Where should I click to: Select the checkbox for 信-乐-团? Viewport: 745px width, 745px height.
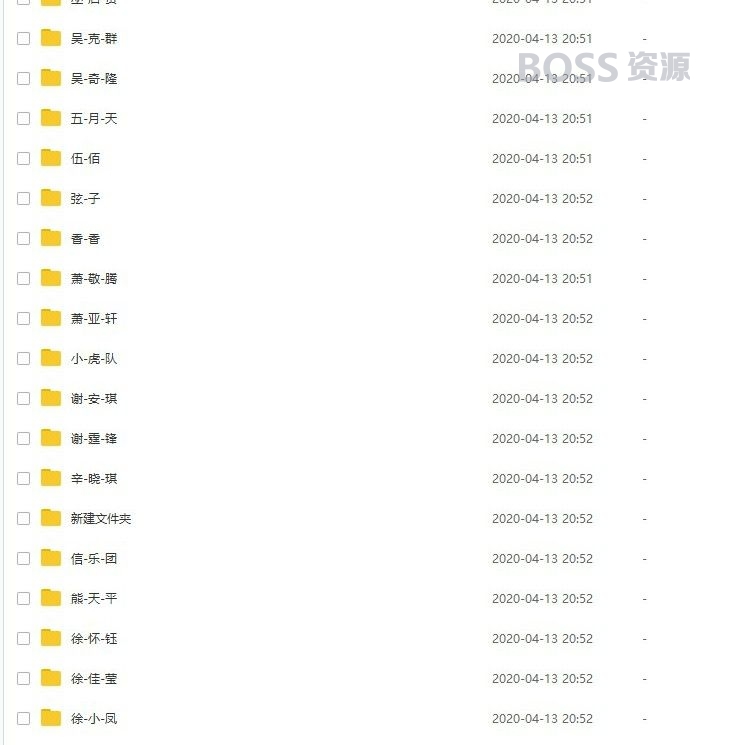tap(24, 558)
